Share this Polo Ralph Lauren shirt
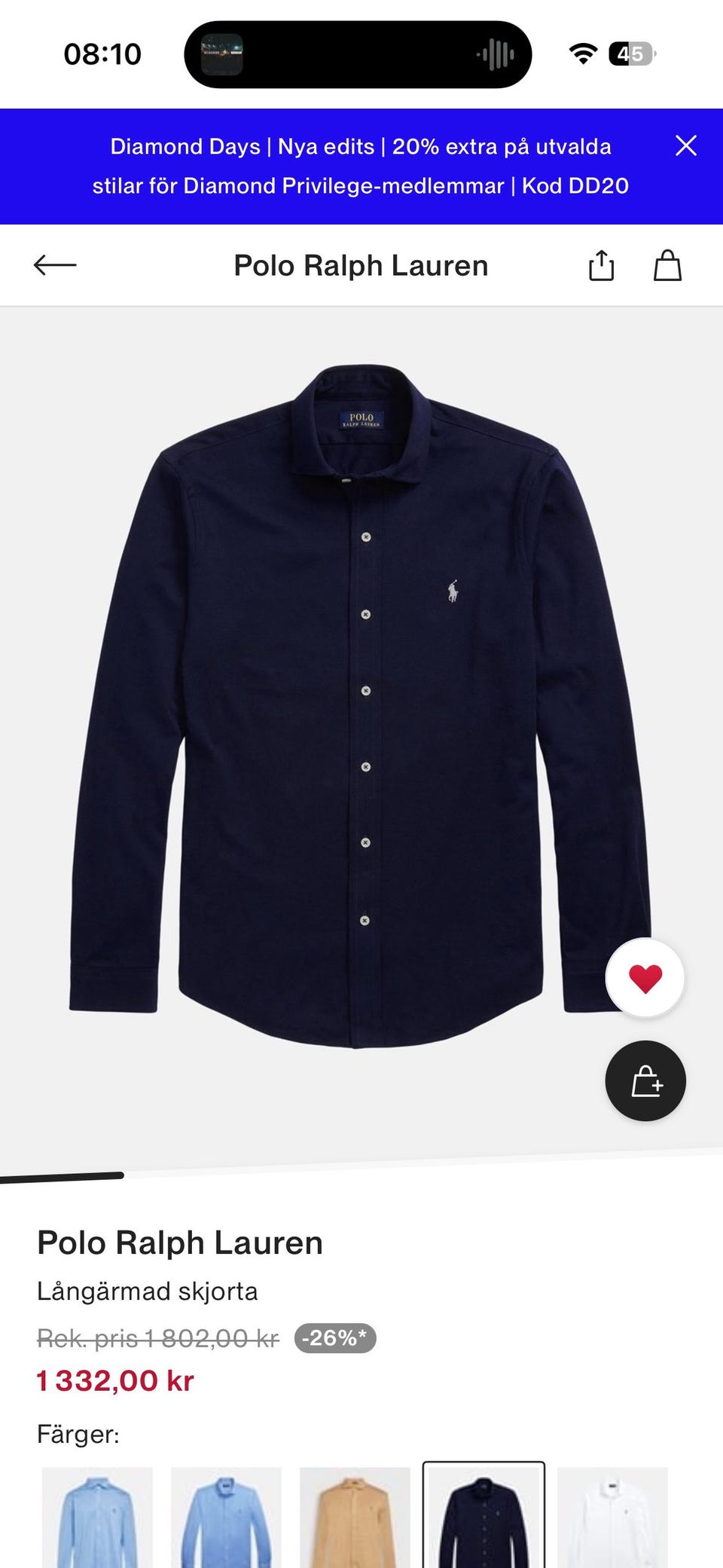The height and width of the screenshot is (1568, 723). pyautogui.click(x=601, y=265)
